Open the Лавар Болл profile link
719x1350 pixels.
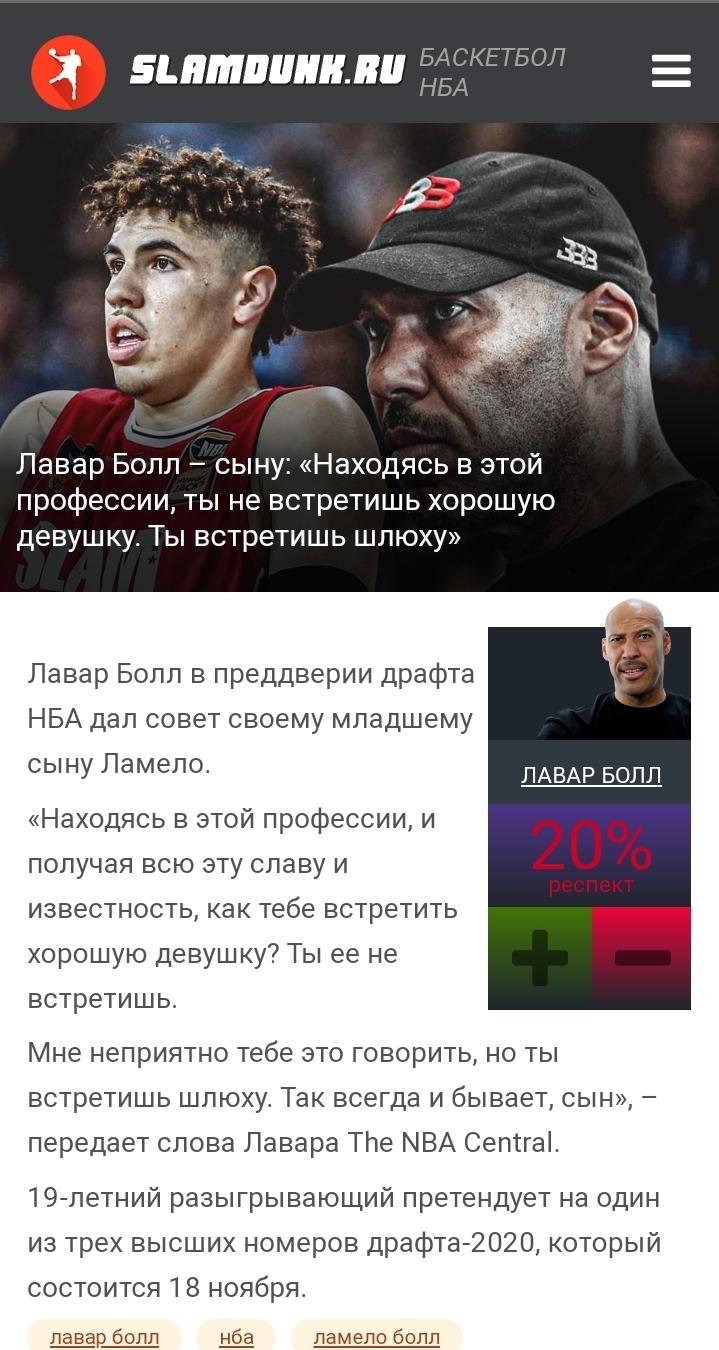(591, 776)
